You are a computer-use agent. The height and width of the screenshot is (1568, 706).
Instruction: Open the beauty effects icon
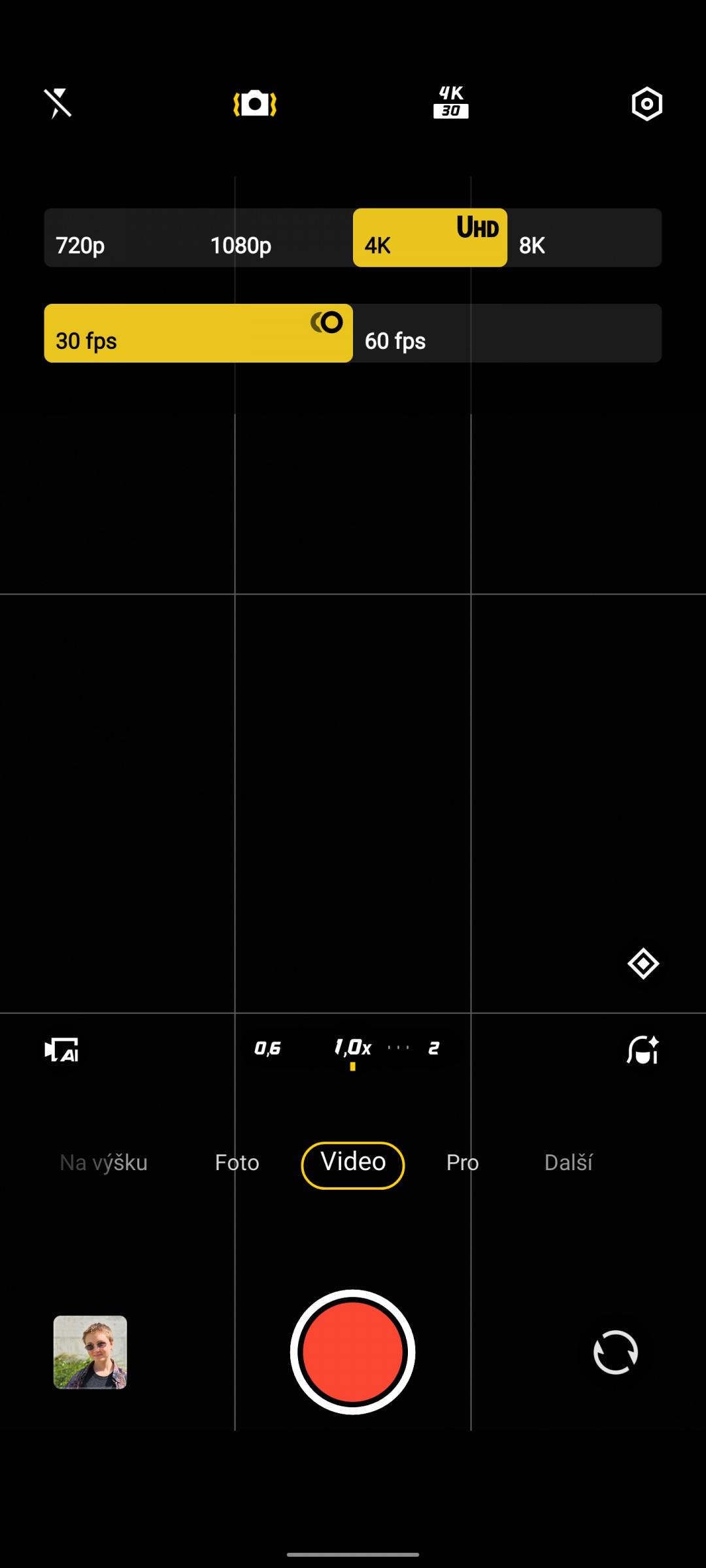[643, 1050]
